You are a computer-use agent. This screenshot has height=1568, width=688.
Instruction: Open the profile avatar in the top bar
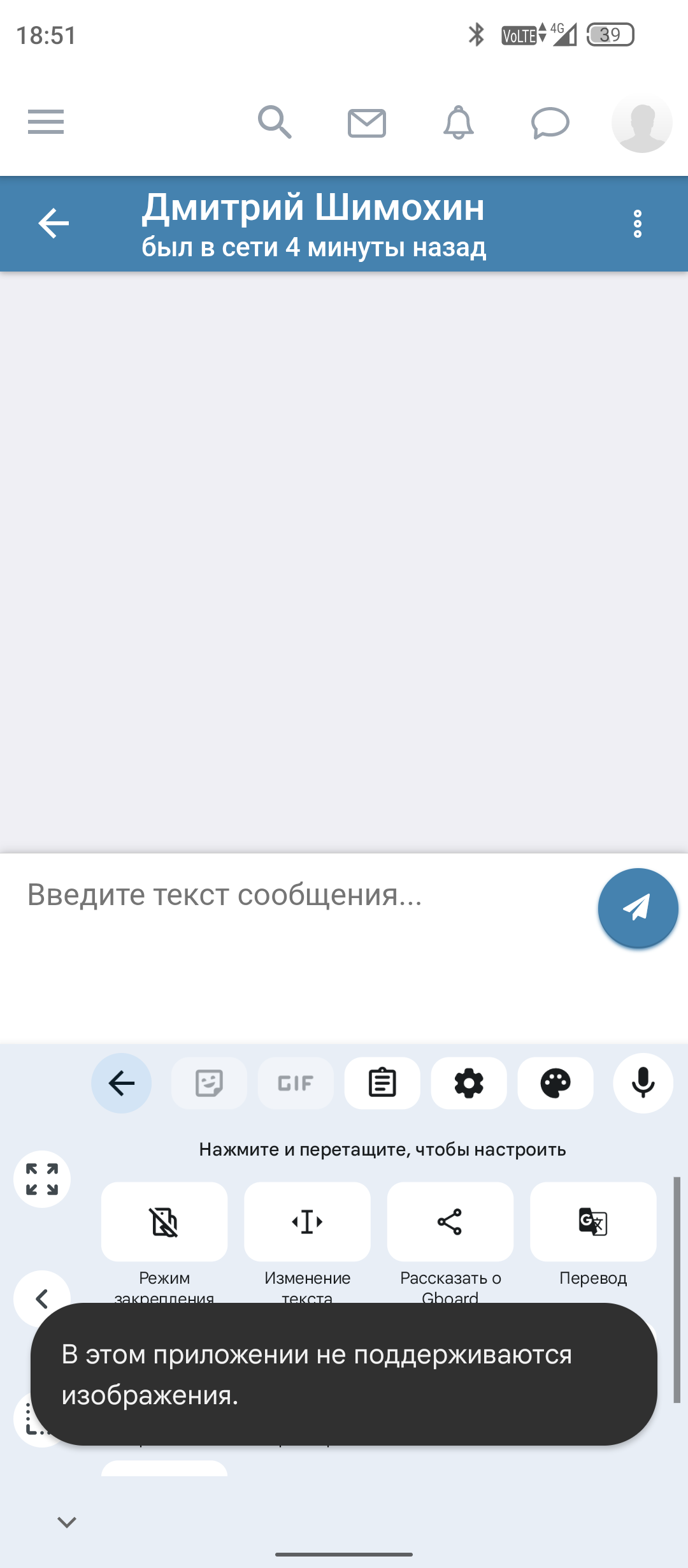click(x=641, y=122)
